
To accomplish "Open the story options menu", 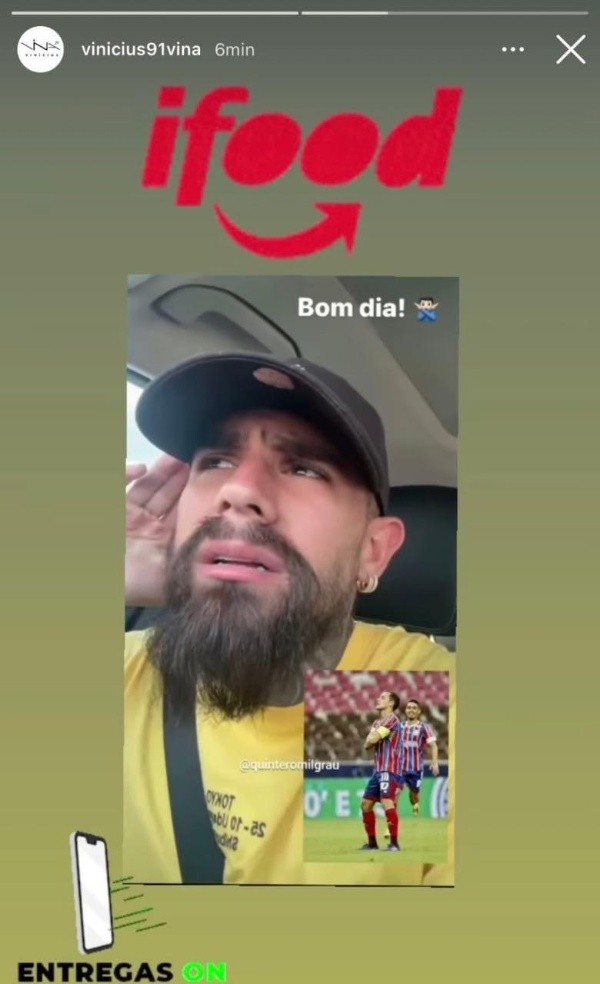I will click(x=512, y=49).
